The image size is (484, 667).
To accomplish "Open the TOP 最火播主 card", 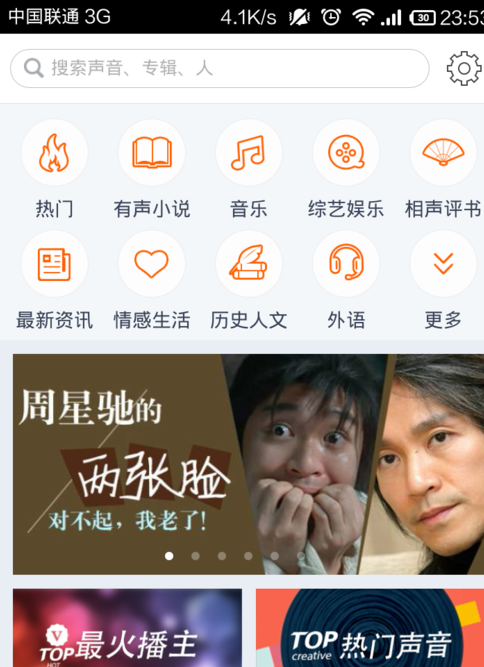I will (127, 628).
